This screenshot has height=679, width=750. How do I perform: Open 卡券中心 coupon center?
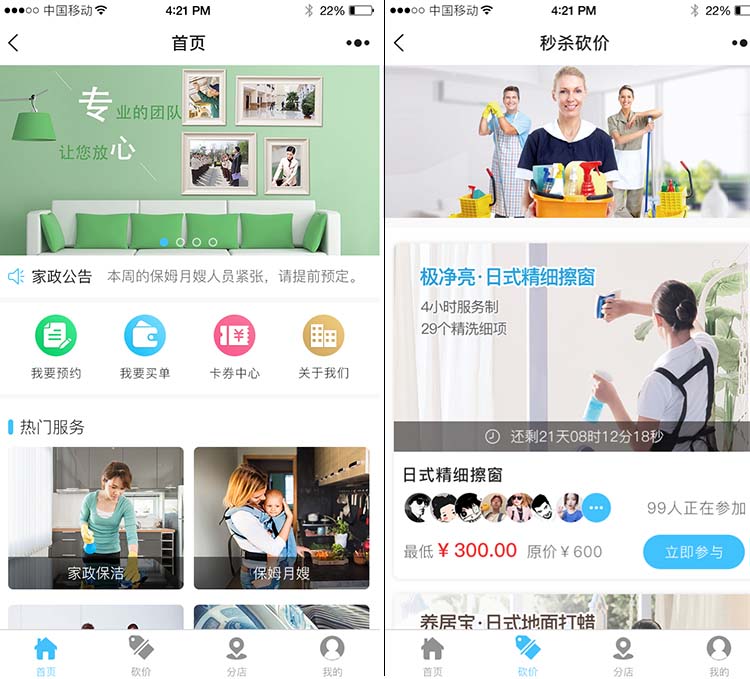pyautogui.click(x=234, y=346)
